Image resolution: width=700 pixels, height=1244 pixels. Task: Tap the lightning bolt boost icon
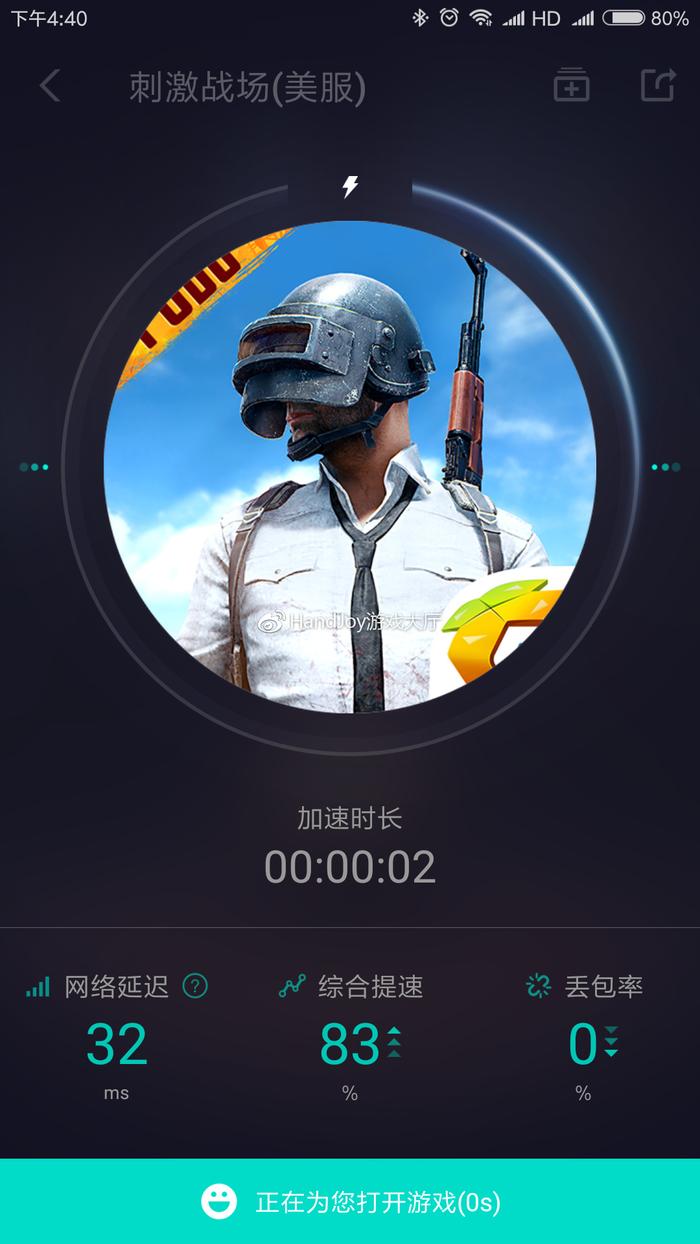click(x=350, y=186)
